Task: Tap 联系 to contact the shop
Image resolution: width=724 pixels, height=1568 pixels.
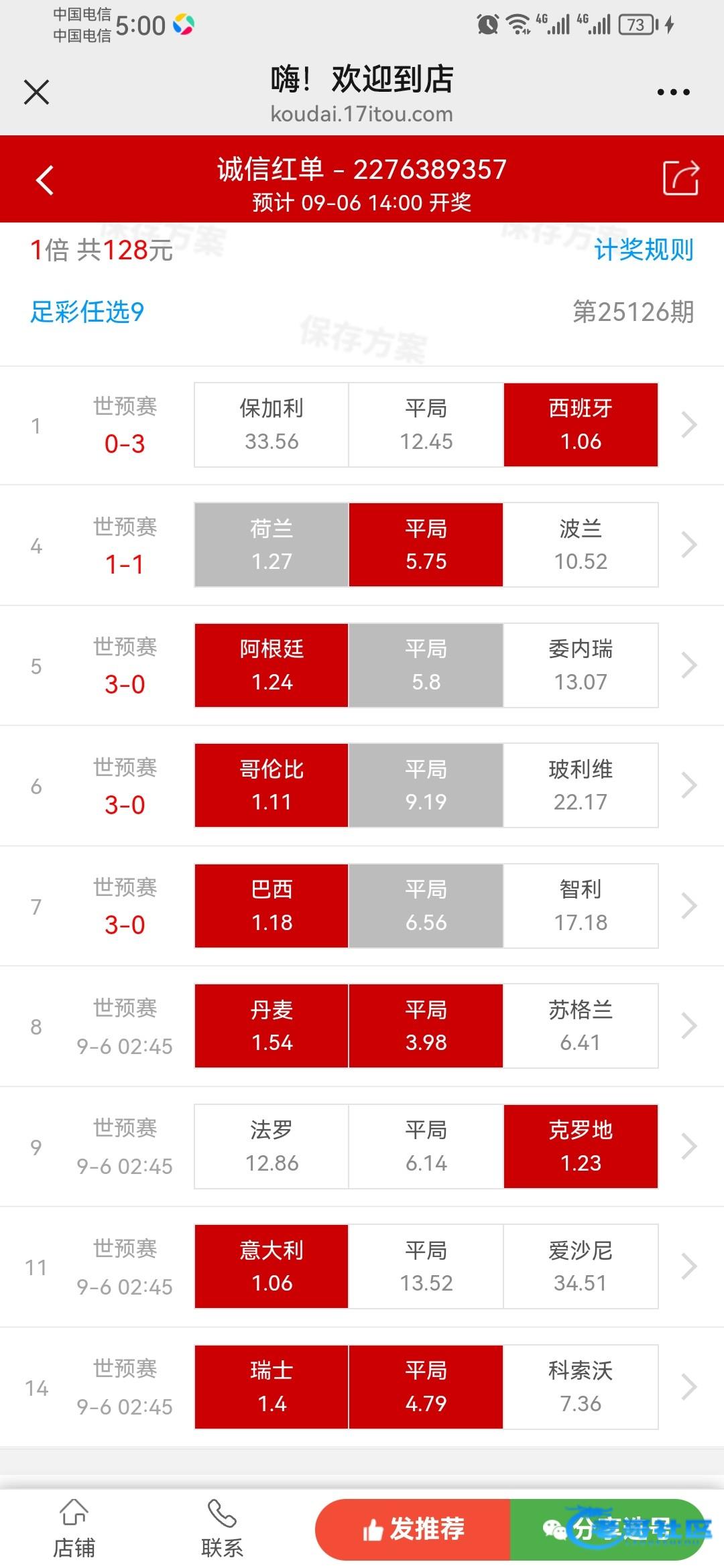Action: point(222,1528)
